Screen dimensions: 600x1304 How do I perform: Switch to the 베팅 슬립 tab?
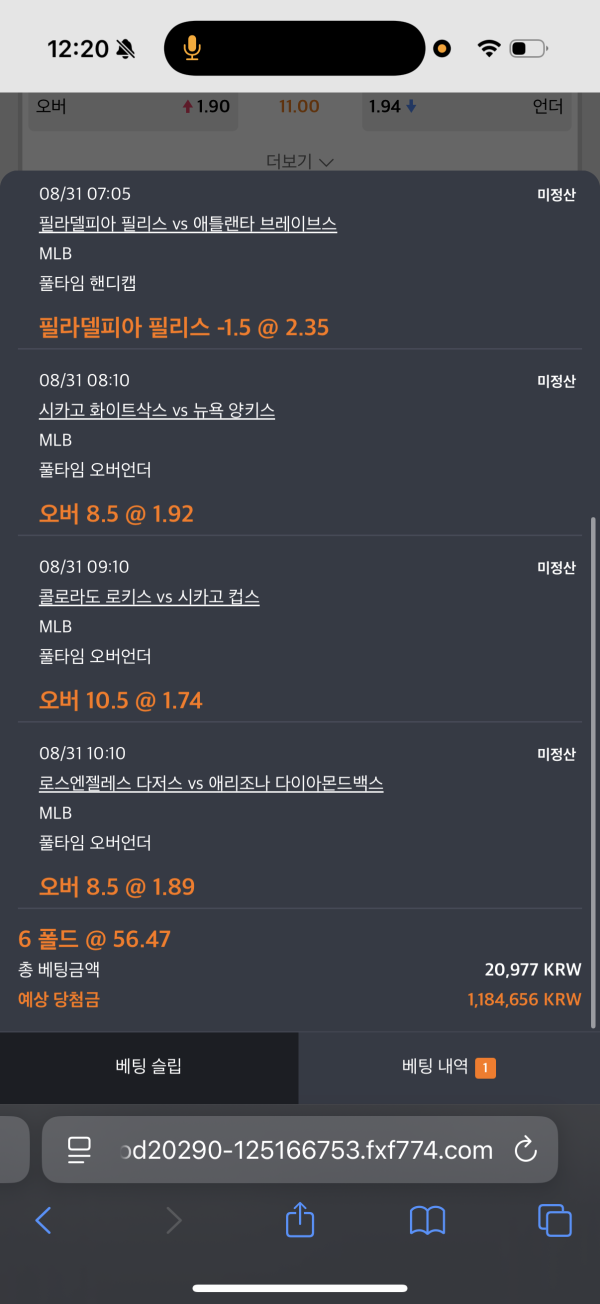tap(149, 1067)
